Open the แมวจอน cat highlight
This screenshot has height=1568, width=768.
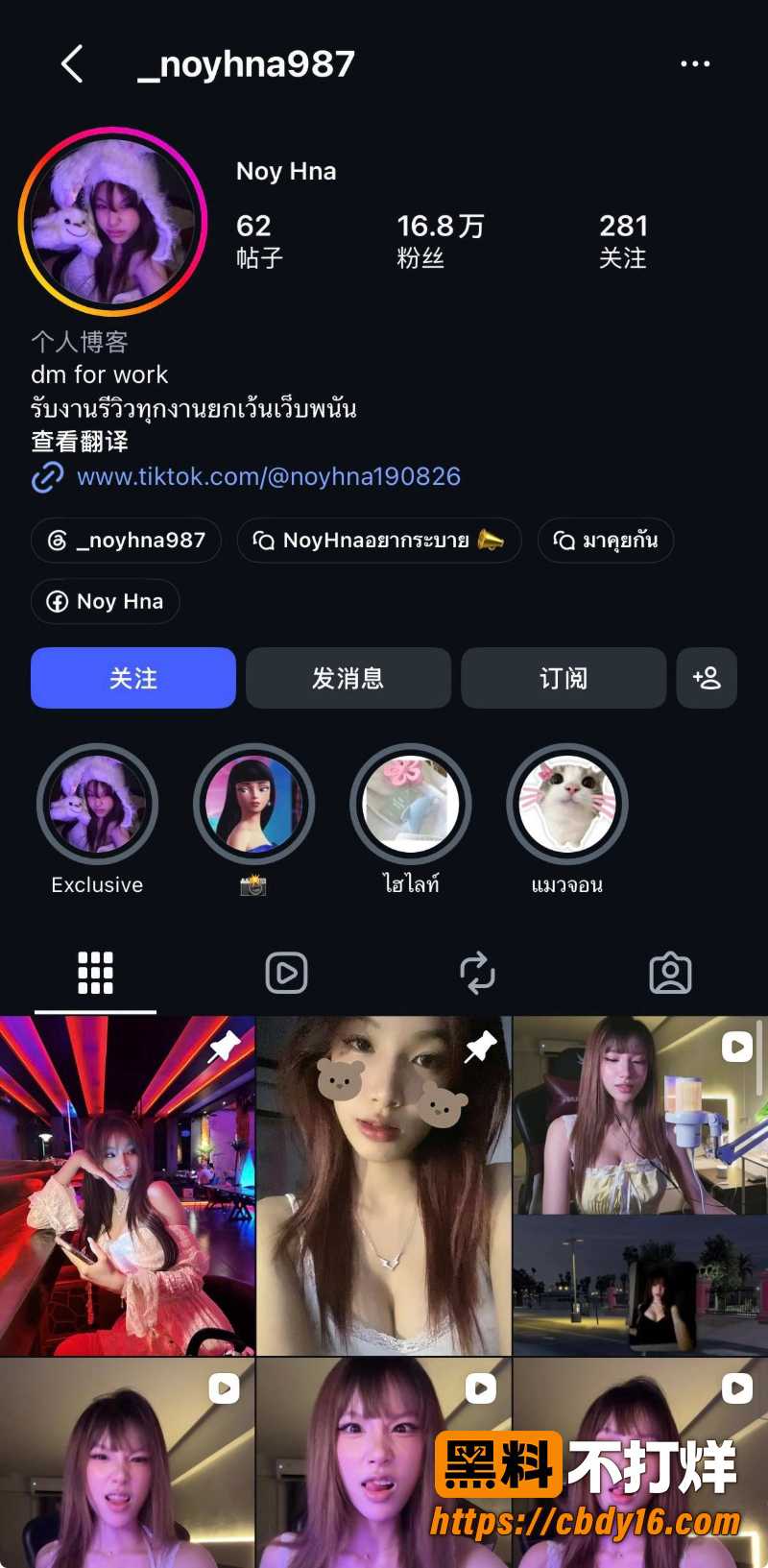tap(567, 805)
